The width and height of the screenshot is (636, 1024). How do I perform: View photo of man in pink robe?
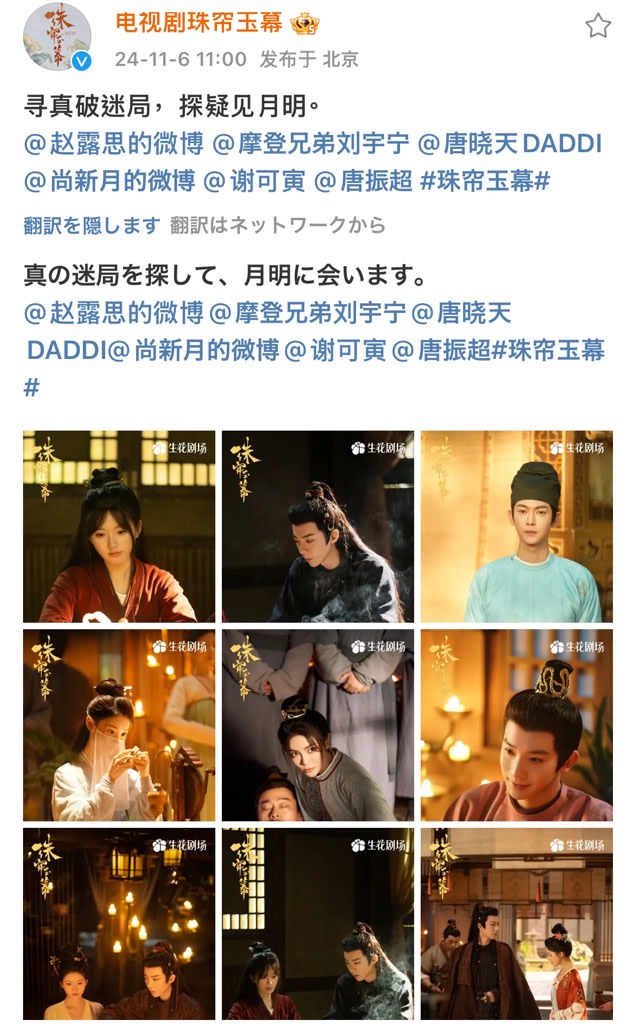[516, 725]
